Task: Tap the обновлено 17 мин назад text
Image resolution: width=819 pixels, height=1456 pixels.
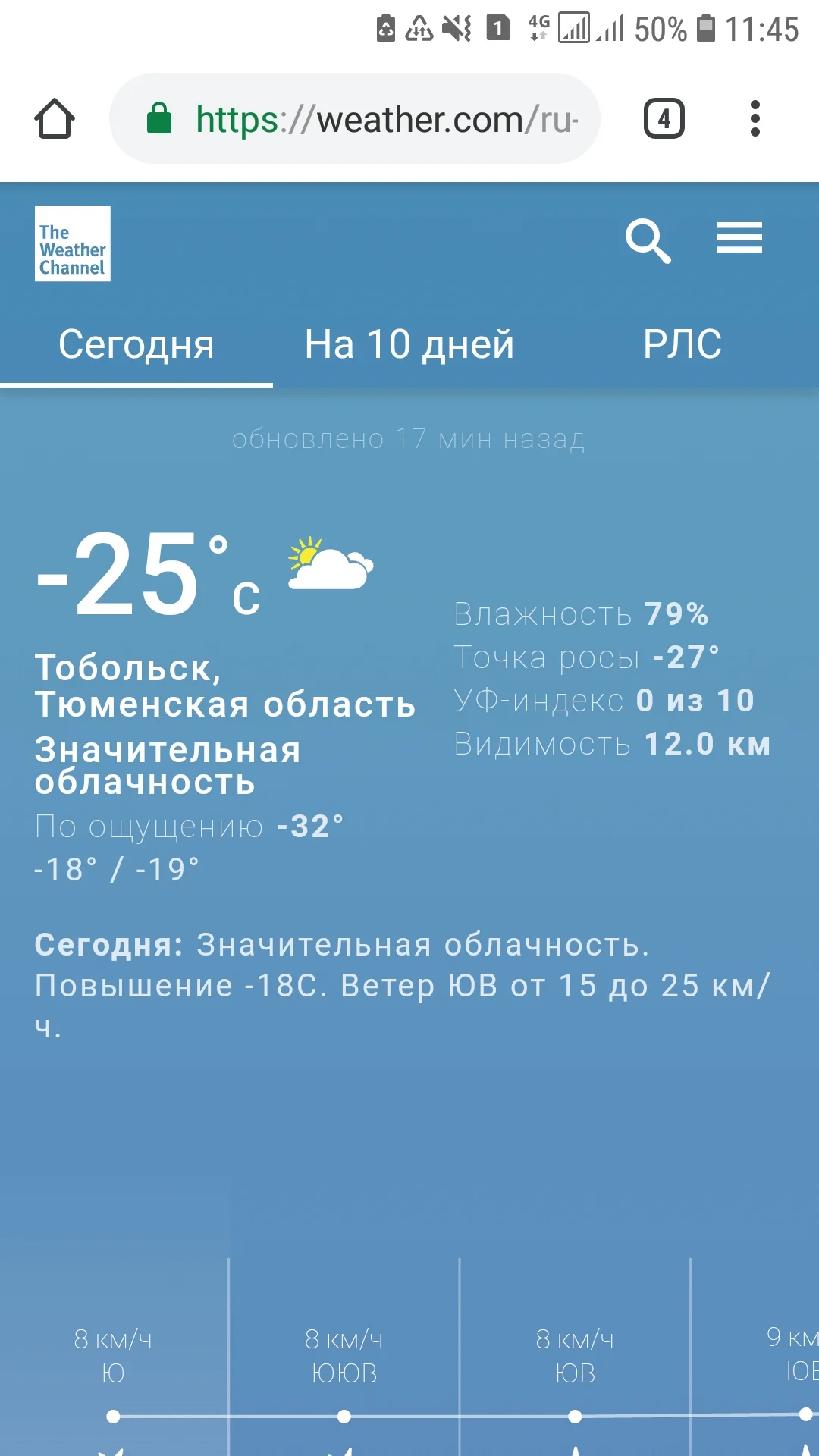Action: tap(409, 438)
